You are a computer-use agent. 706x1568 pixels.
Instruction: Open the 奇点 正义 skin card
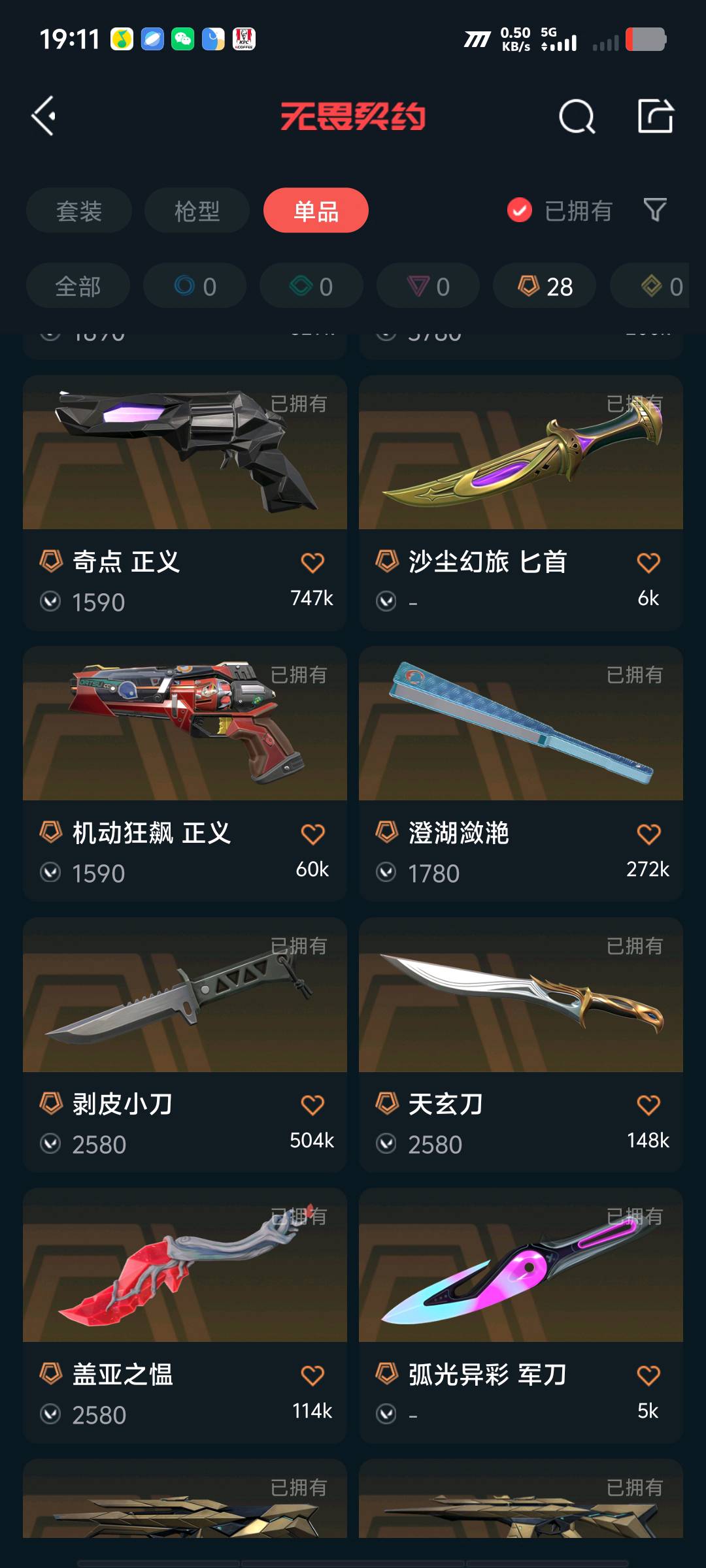pos(184,457)
